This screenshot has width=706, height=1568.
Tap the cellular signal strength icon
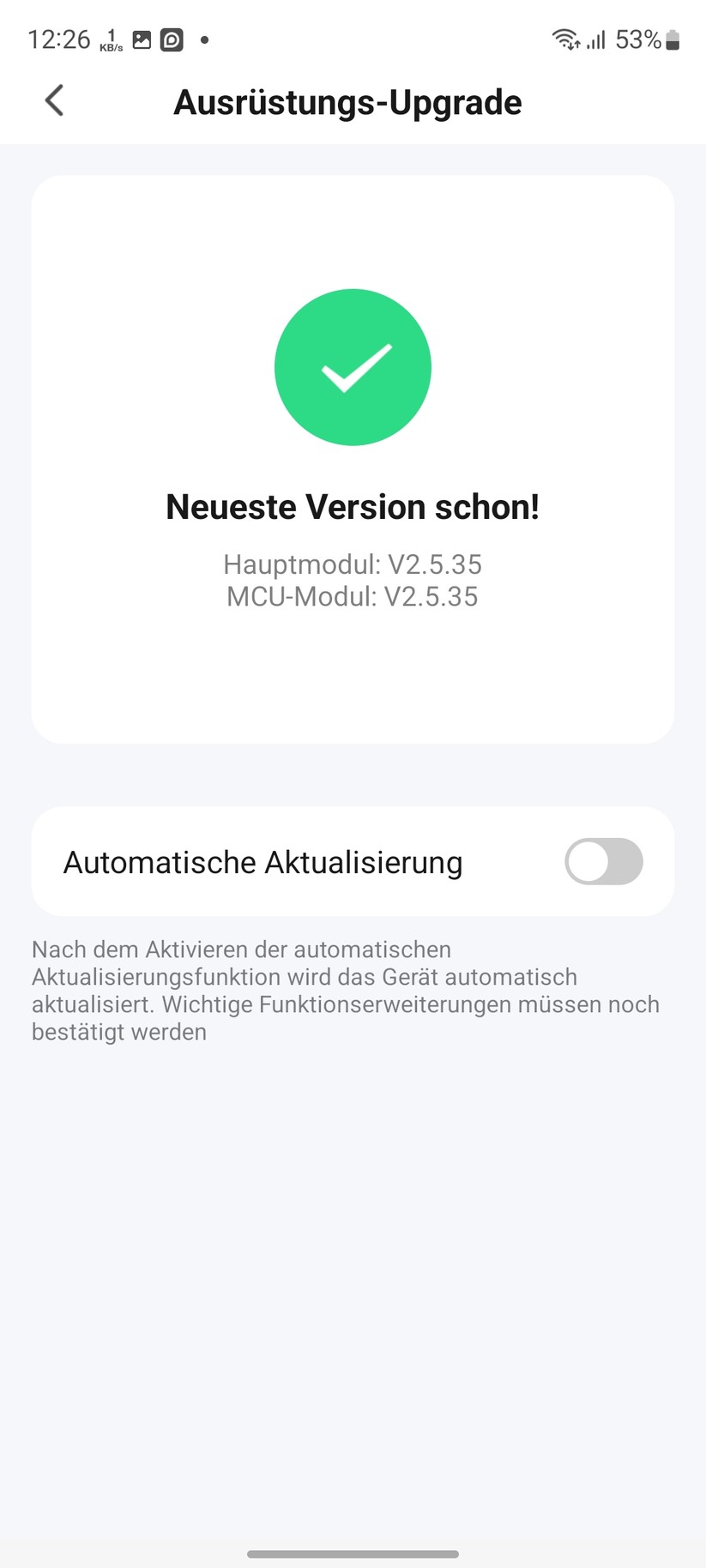pos(596,39)
